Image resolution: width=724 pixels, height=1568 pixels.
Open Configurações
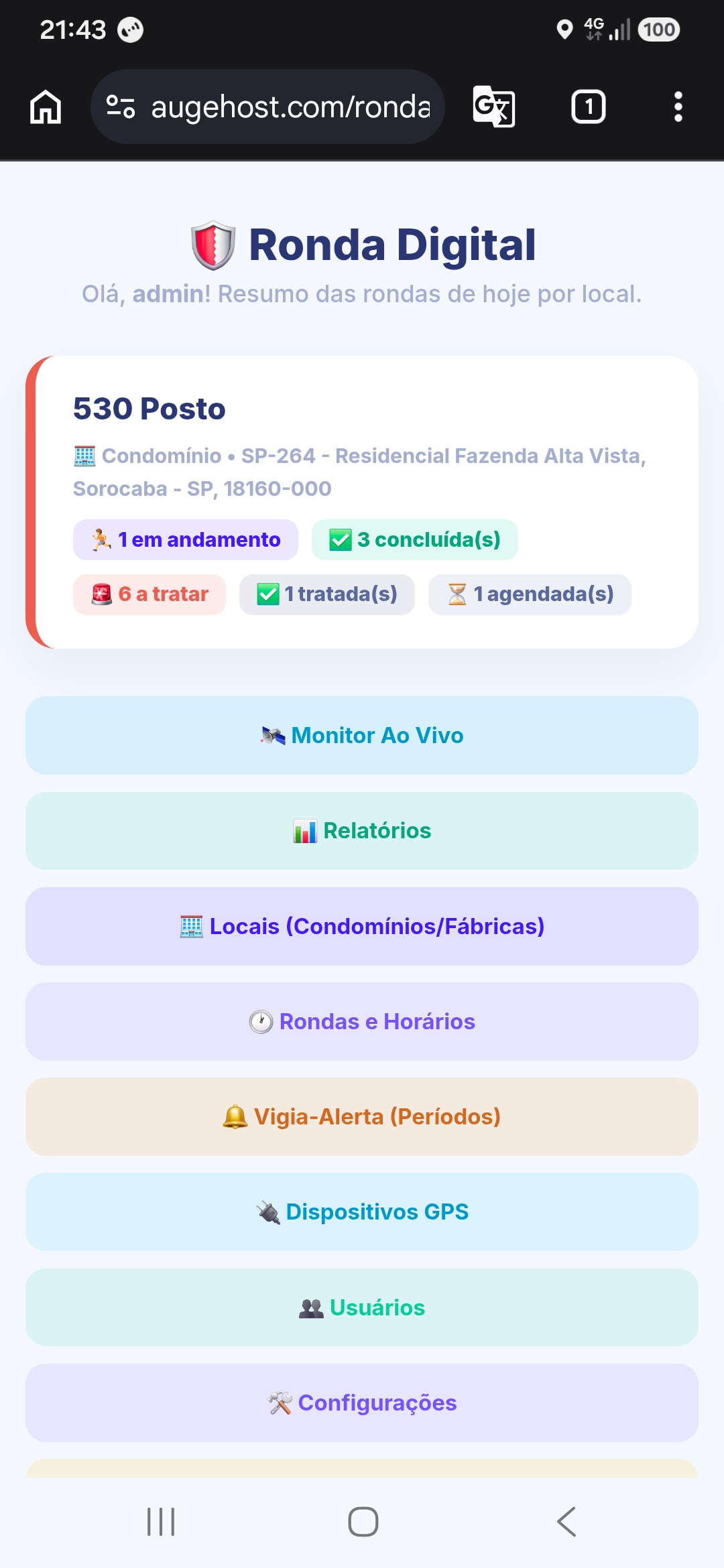tap(362, 1402)
